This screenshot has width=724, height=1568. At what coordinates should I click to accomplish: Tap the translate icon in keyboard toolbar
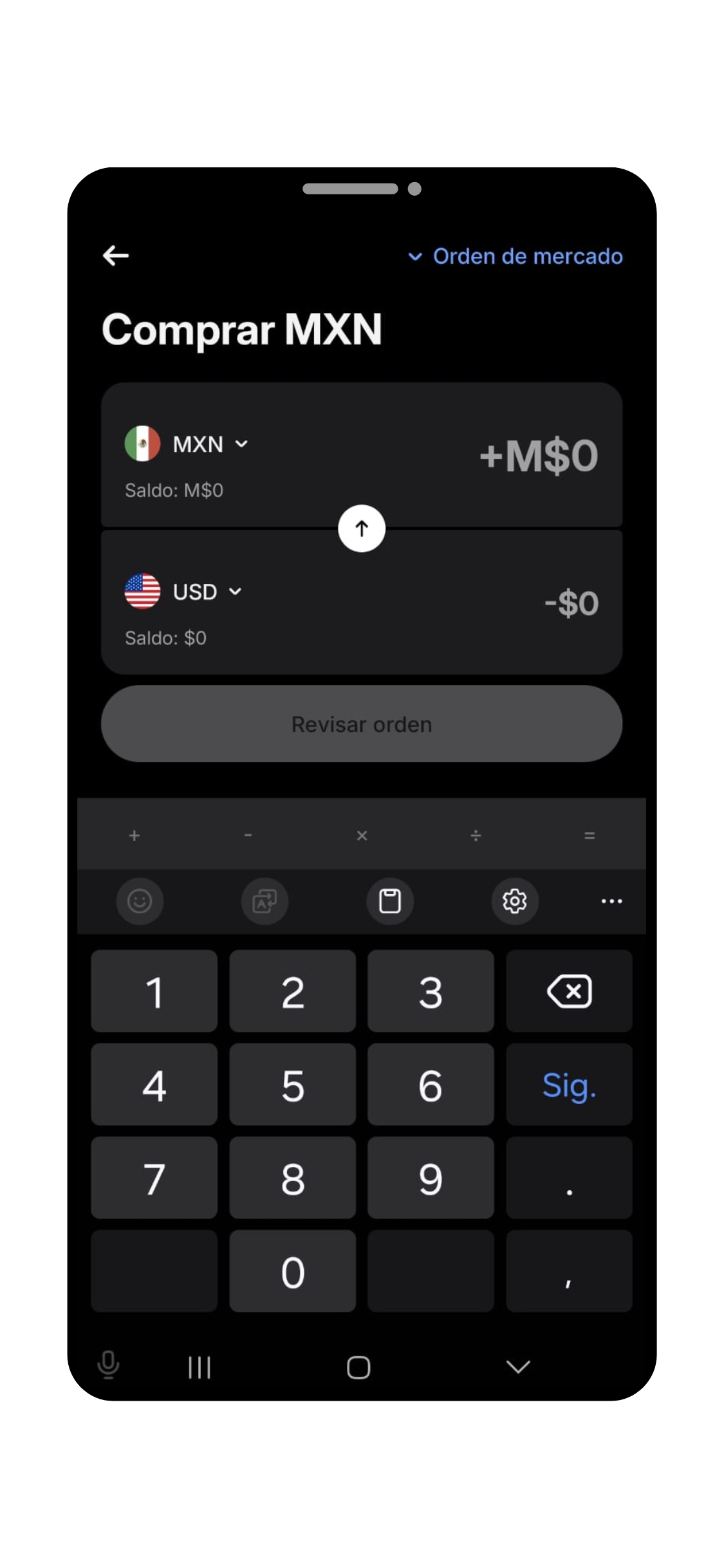265,901
